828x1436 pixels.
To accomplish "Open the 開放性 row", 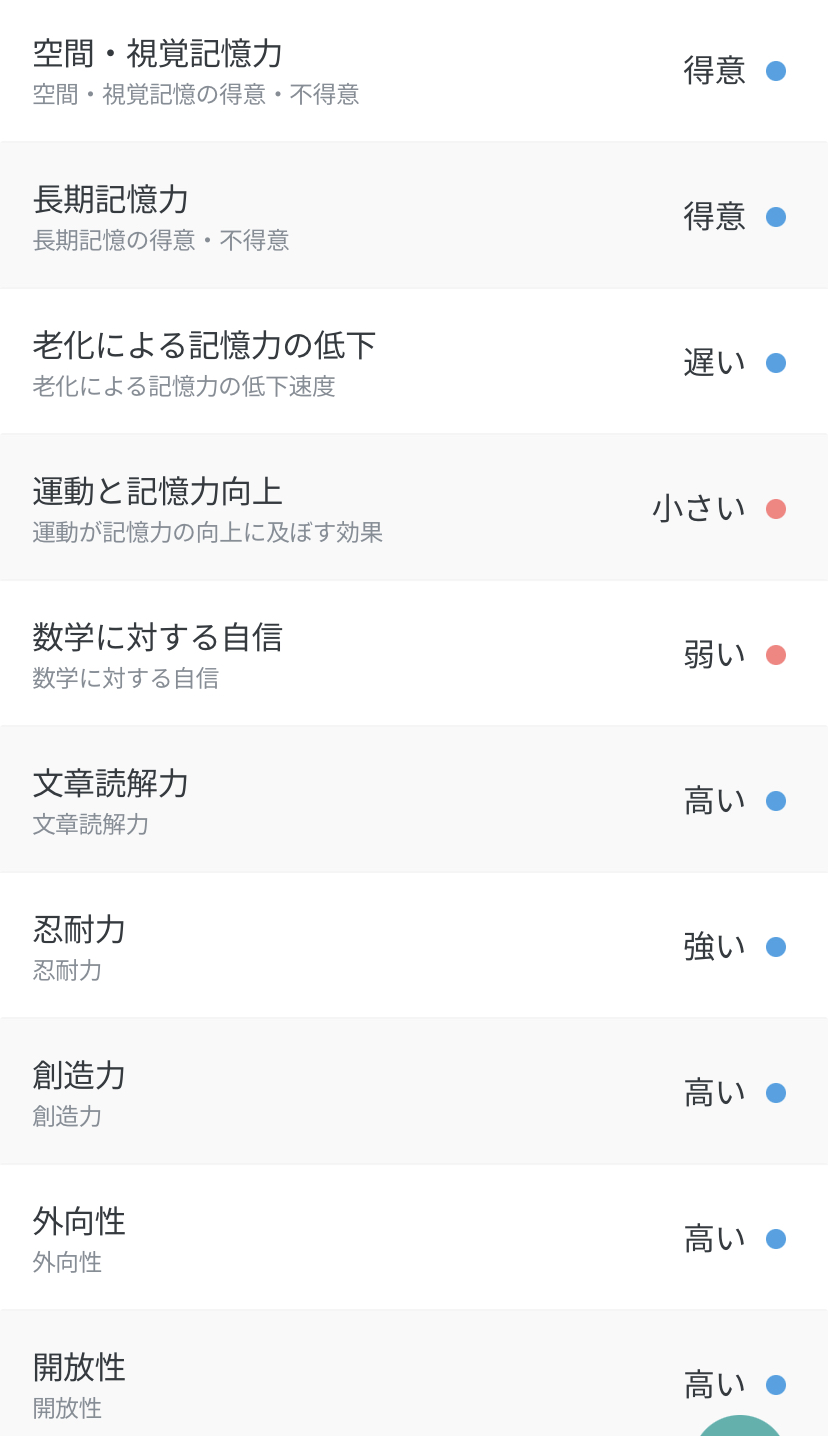I will (414, 1374).
